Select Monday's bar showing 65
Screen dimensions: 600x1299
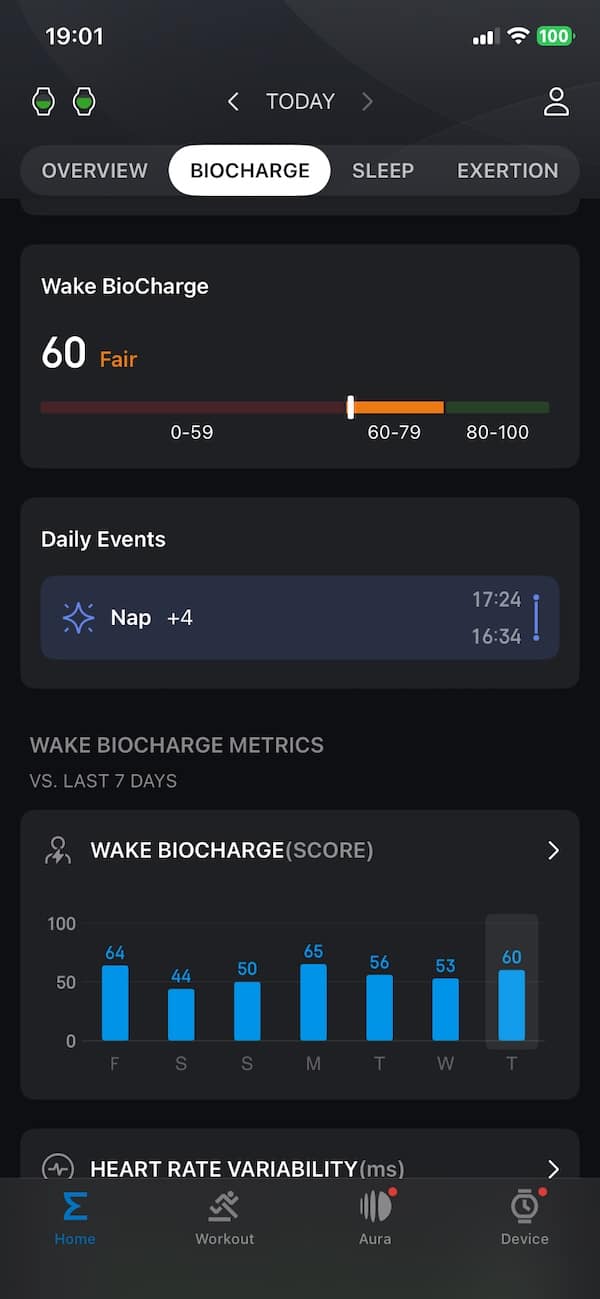[313, 1002]
